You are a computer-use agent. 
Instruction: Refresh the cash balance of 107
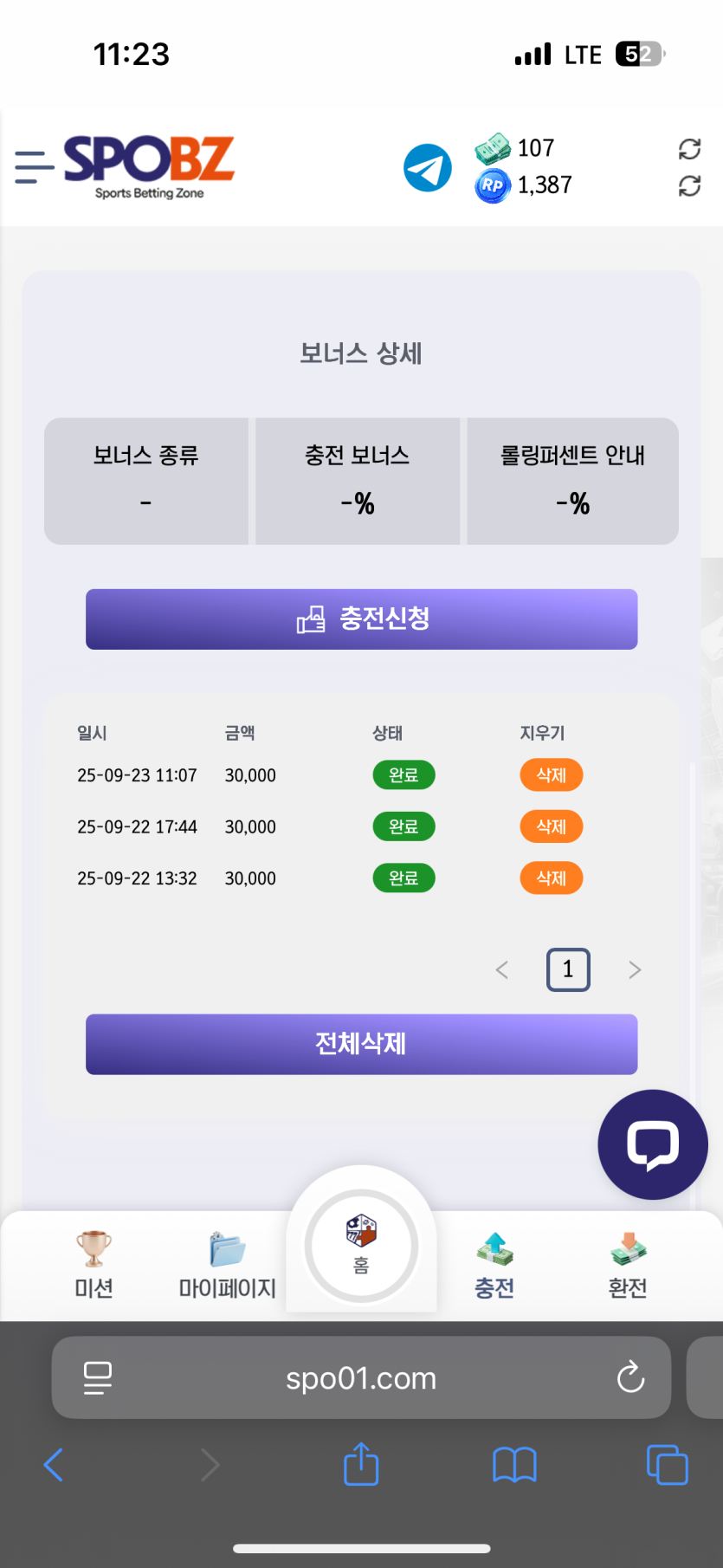689,149
